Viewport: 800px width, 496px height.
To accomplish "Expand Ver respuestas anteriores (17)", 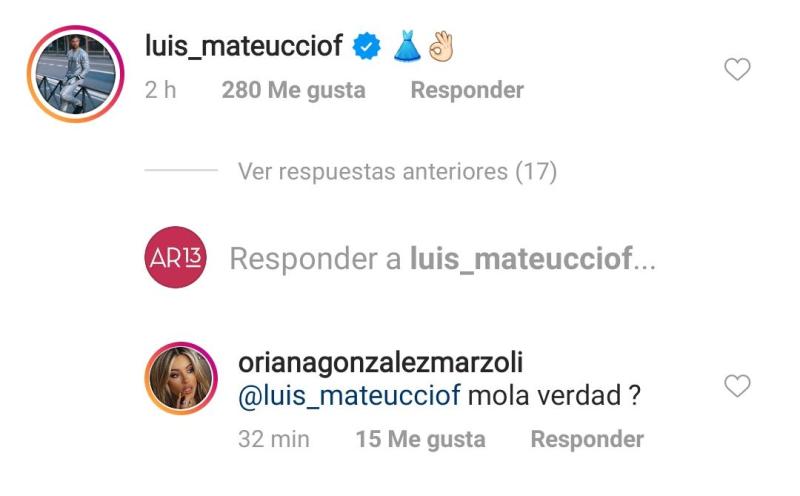I will point(397,171).
